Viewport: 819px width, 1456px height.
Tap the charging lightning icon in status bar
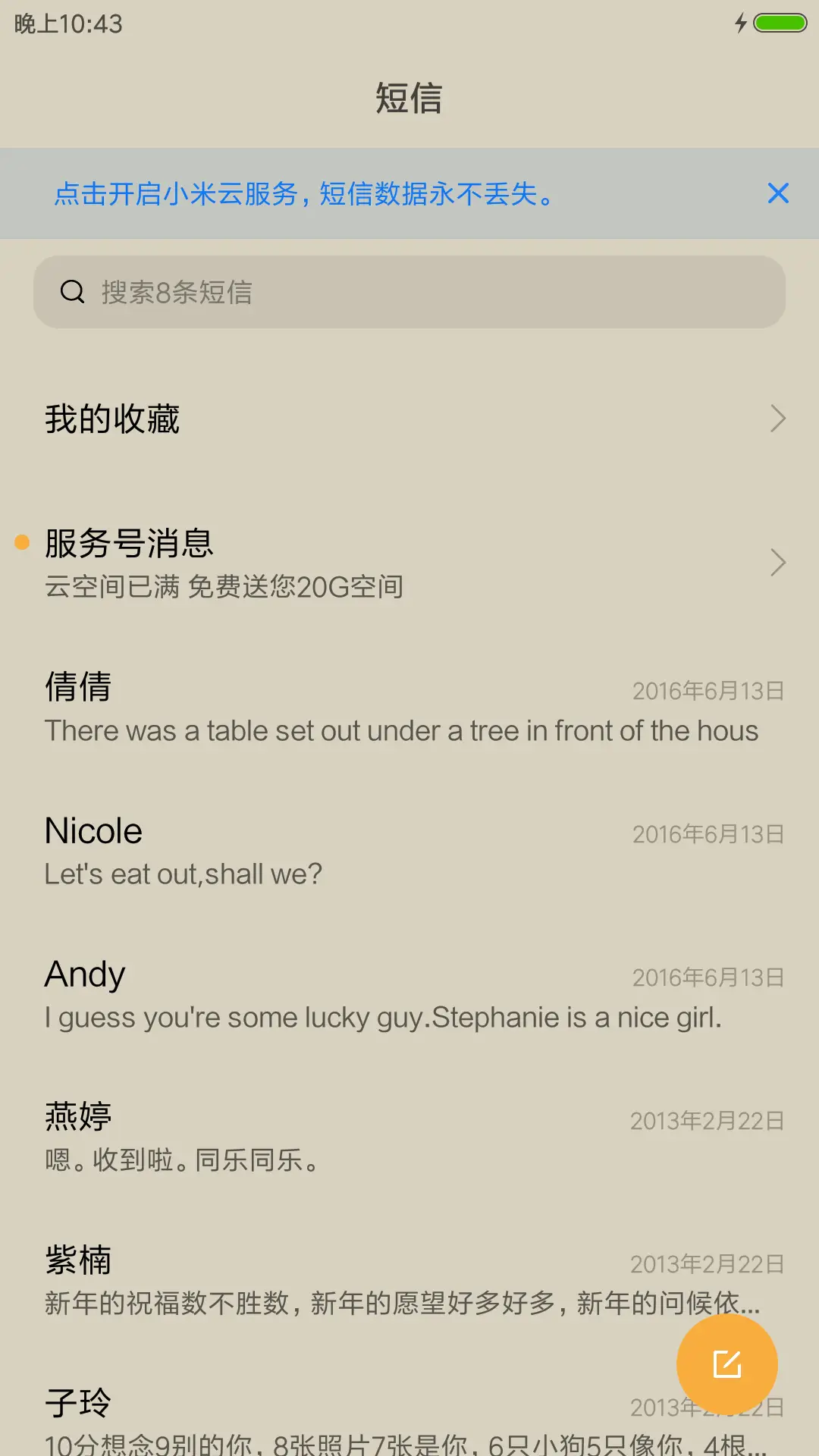click(741, 23)
